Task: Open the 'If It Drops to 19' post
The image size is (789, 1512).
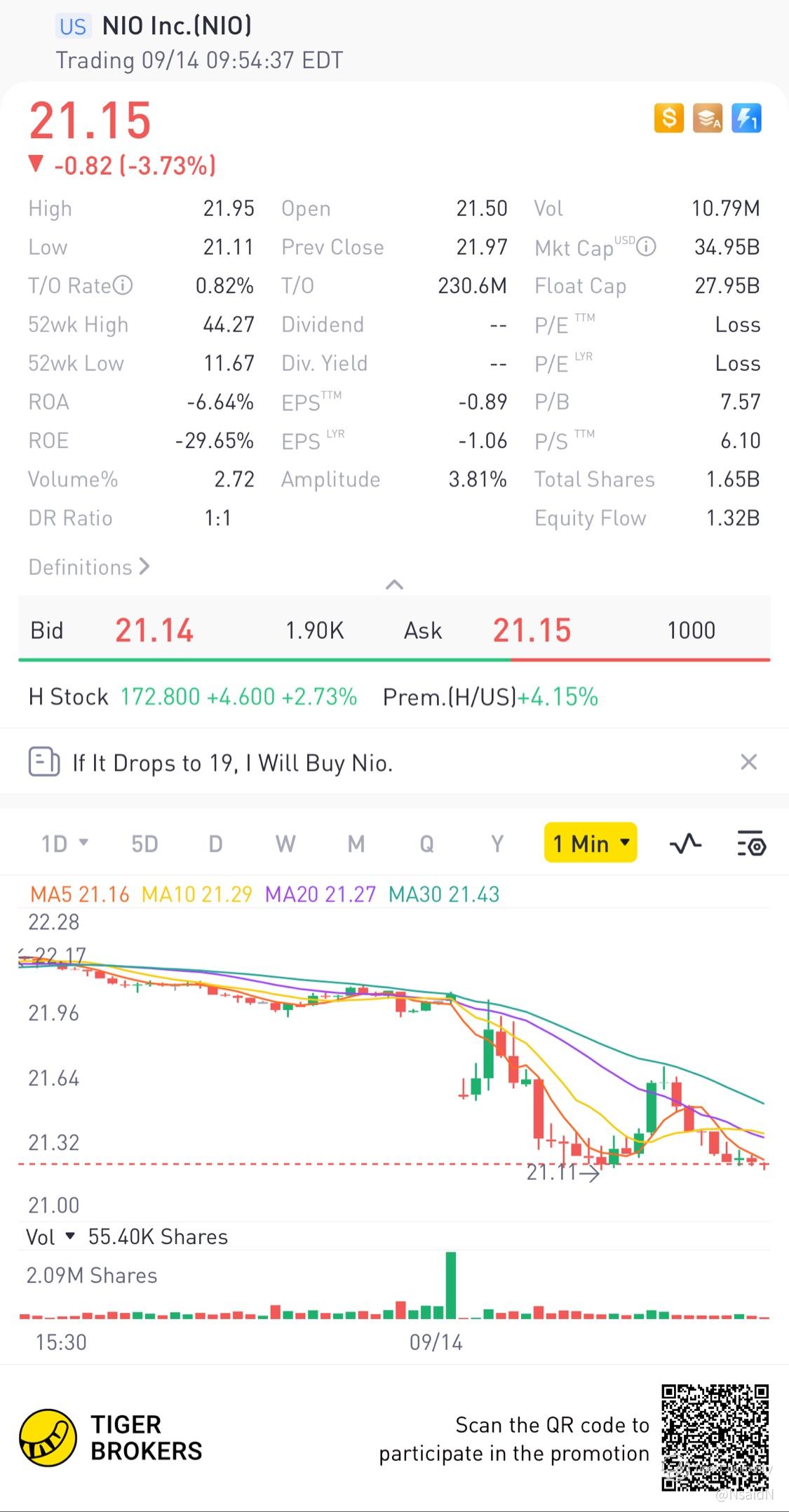Action: point(231,763)
